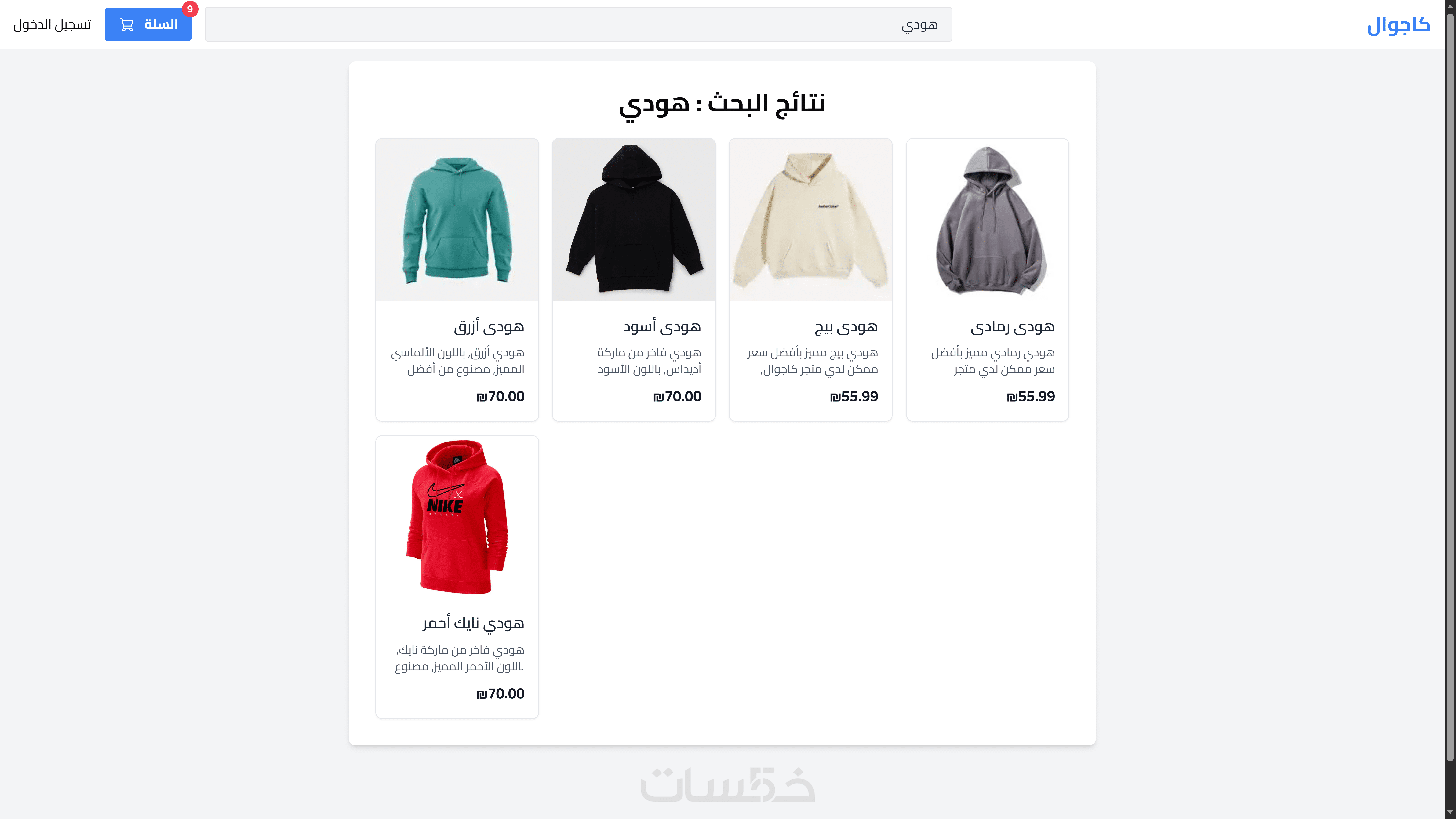The width and height of the screenshot is (1456, 819).
Task: Open the هودي أسود product card
Action: (x=634, y=279)
